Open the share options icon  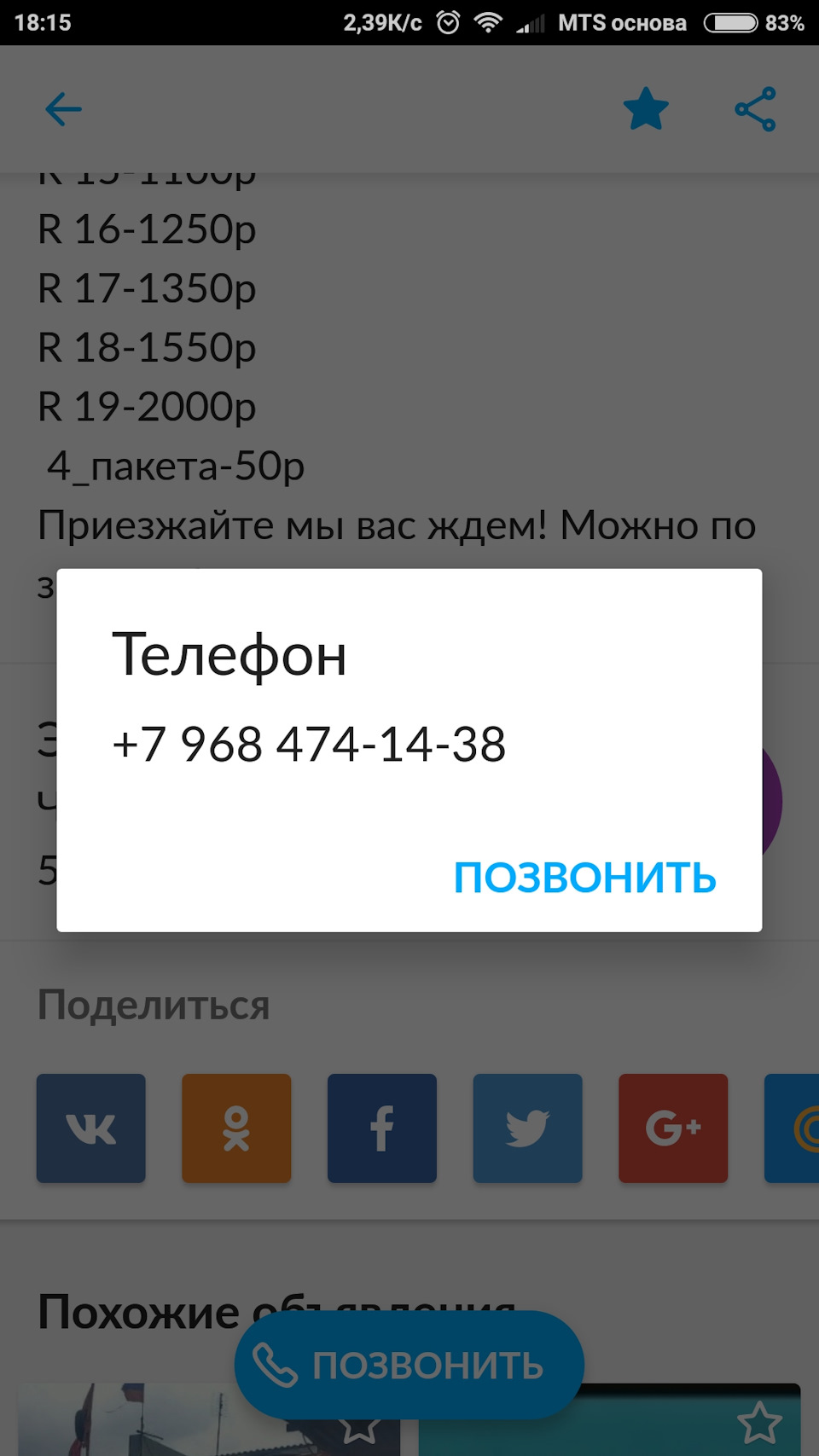pyautogui.click(x=754, y=107)
